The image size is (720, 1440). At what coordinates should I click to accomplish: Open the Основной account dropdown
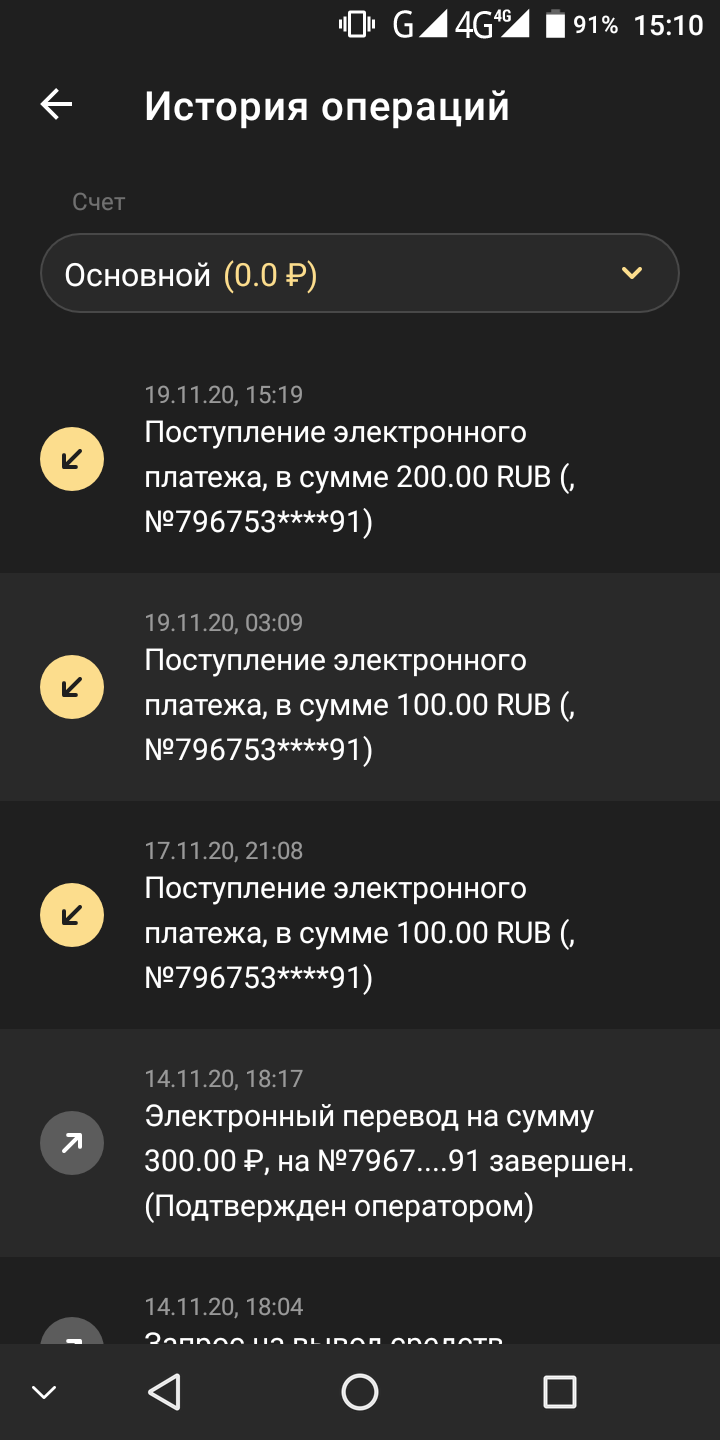tap(360, 272)
